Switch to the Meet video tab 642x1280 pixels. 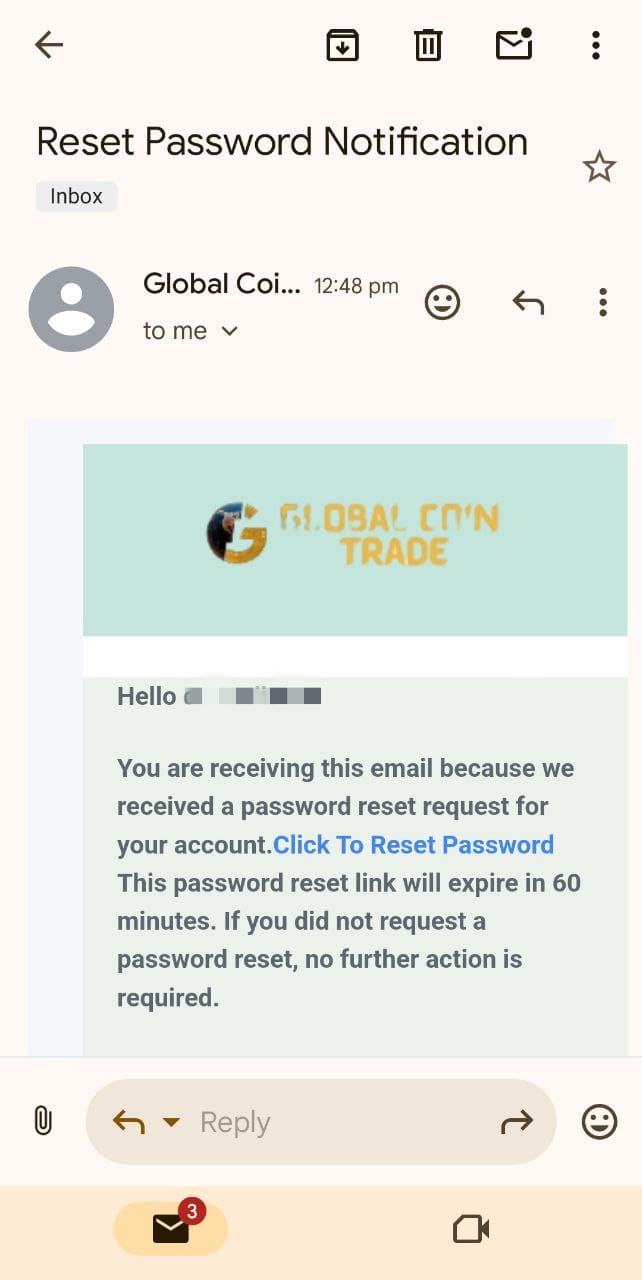pyautogui.click(x=471, y=1229)
